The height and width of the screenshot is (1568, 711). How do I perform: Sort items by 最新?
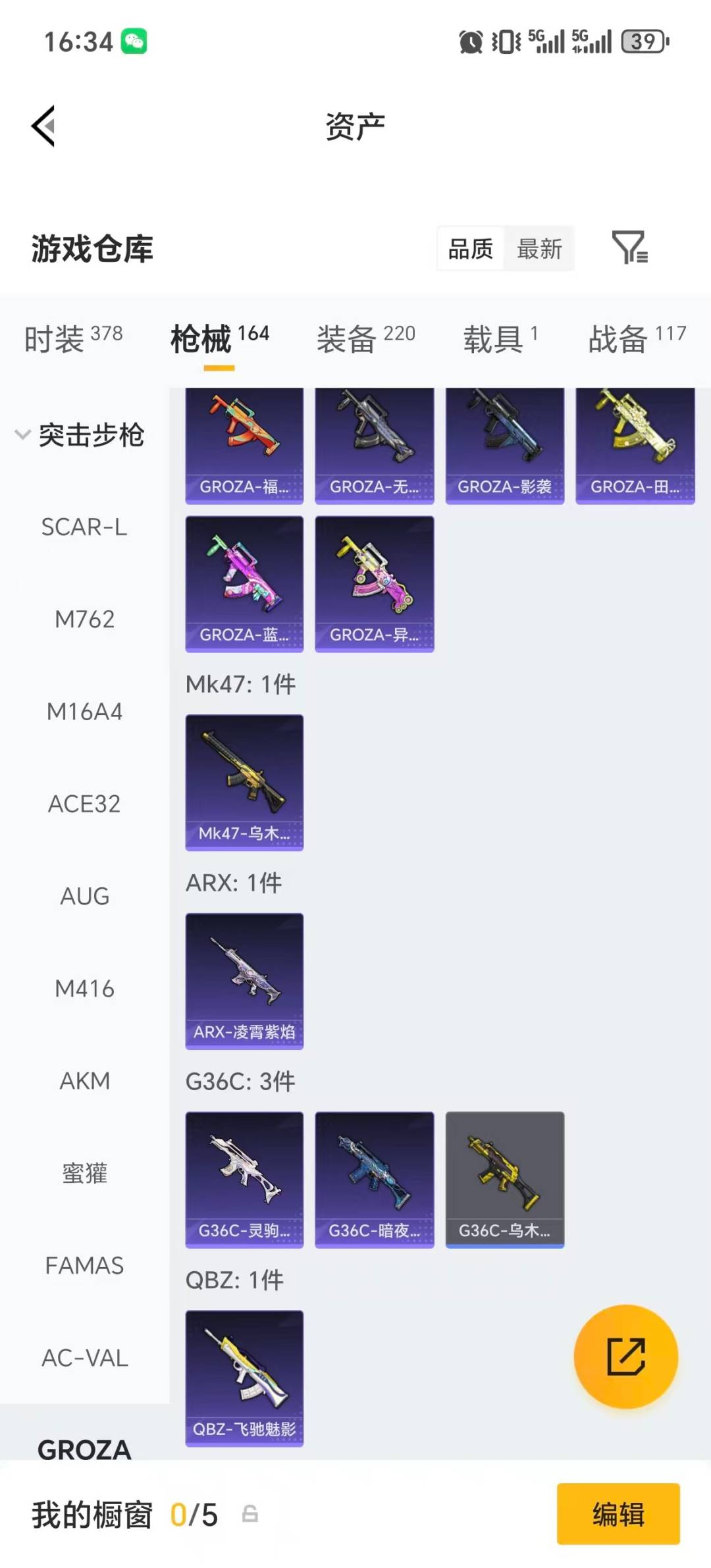click(539, 249)
